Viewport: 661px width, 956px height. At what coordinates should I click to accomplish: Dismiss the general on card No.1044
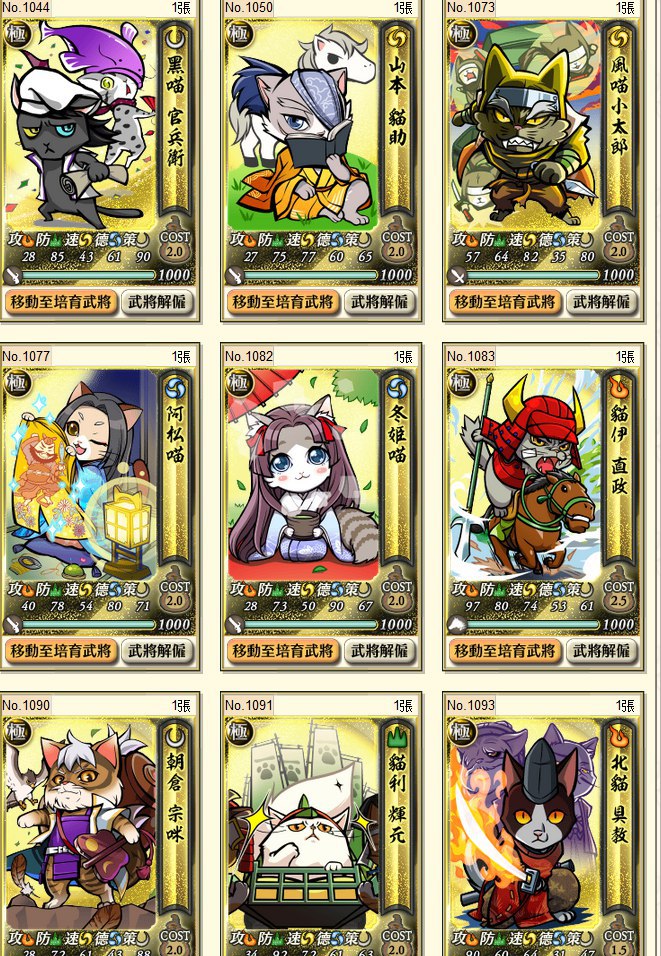point(157,302)
